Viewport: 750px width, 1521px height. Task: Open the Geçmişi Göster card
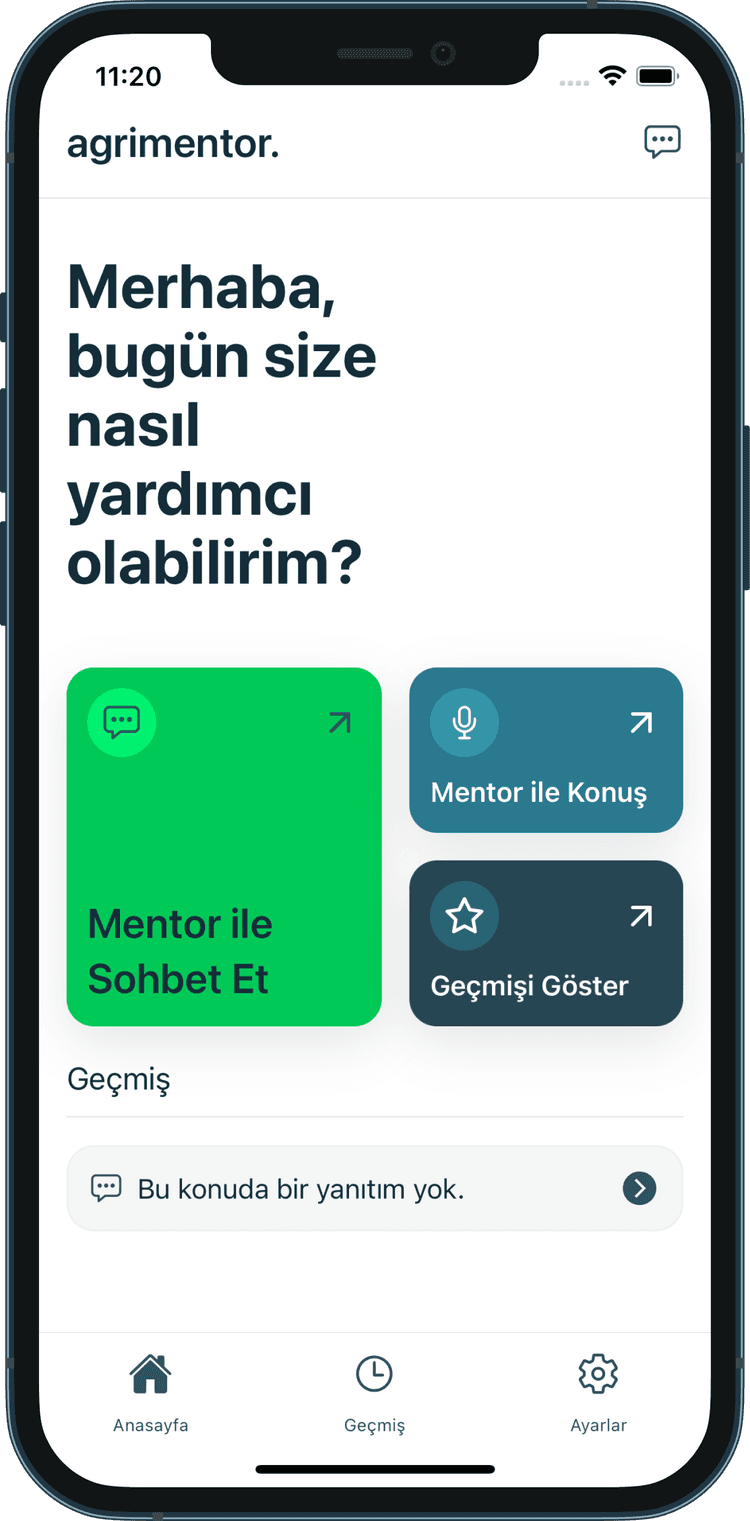(x=546, y=943)
